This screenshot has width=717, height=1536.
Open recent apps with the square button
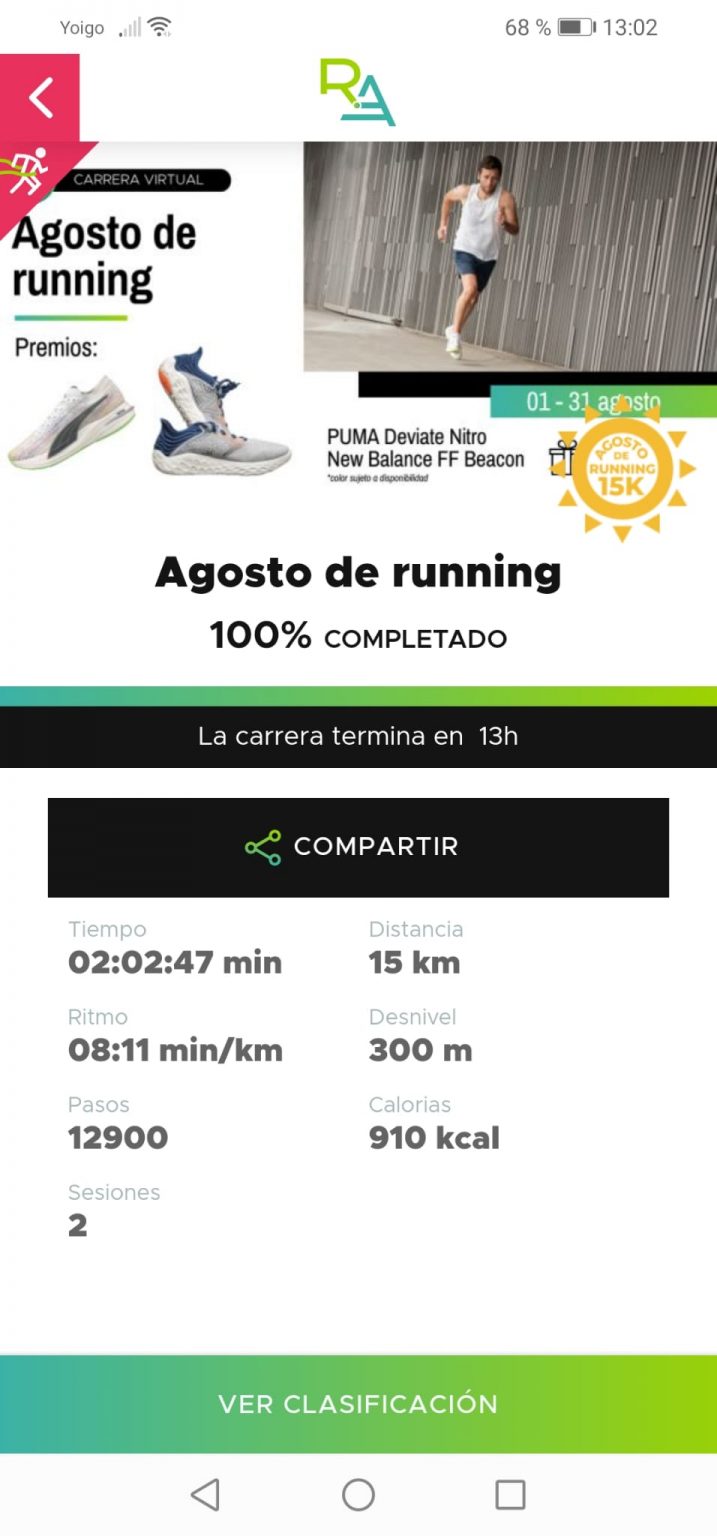click(511, 1495)
